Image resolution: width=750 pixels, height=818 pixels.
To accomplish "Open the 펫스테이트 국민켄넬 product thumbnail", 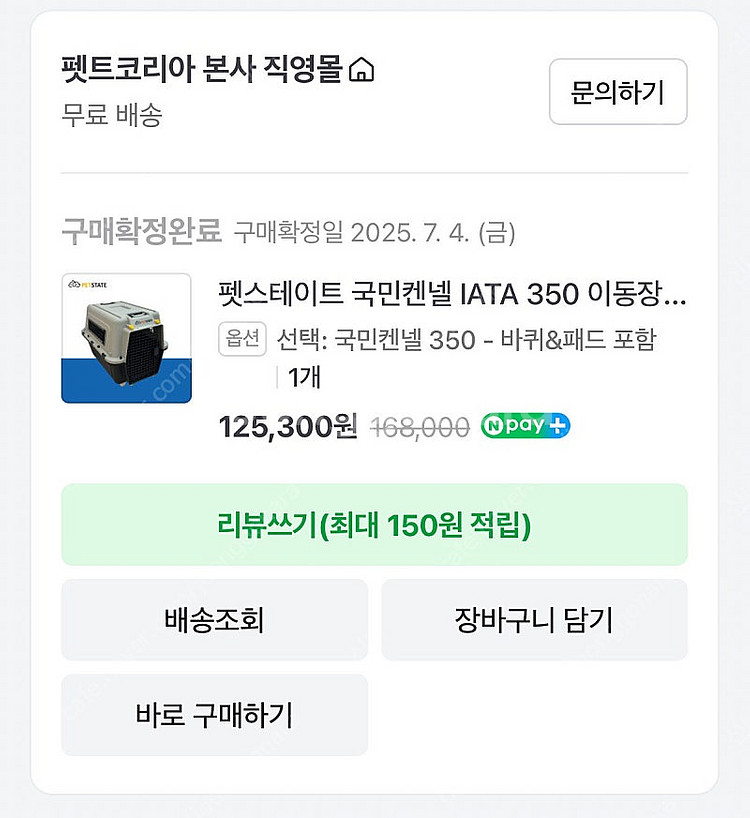I will tap(126, 338).
